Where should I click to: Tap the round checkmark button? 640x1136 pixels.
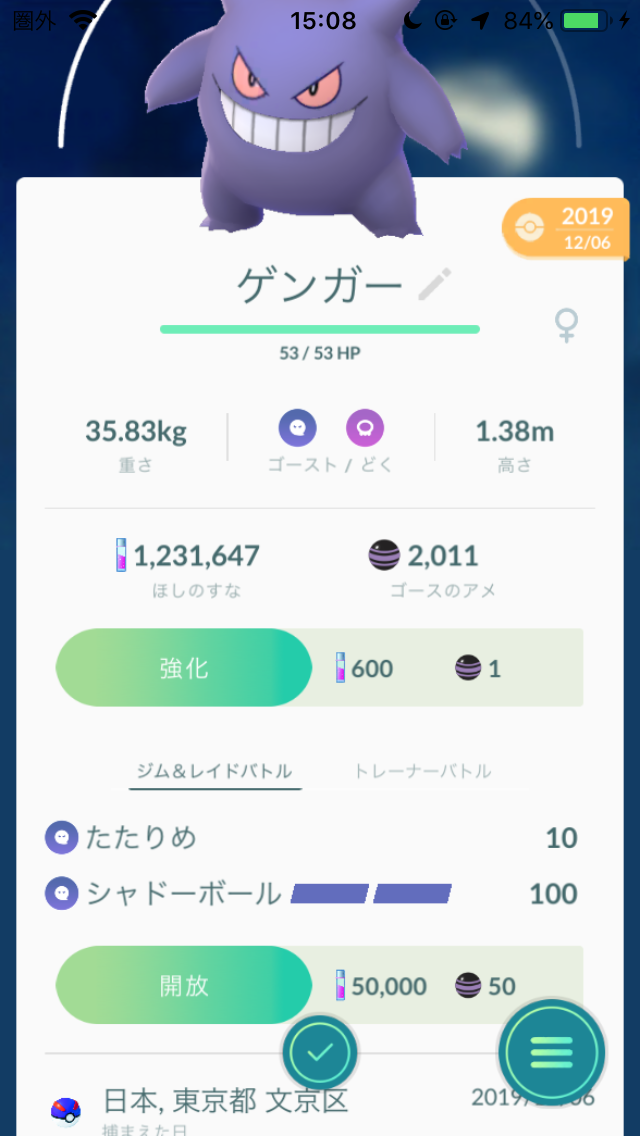(320, 1052)
